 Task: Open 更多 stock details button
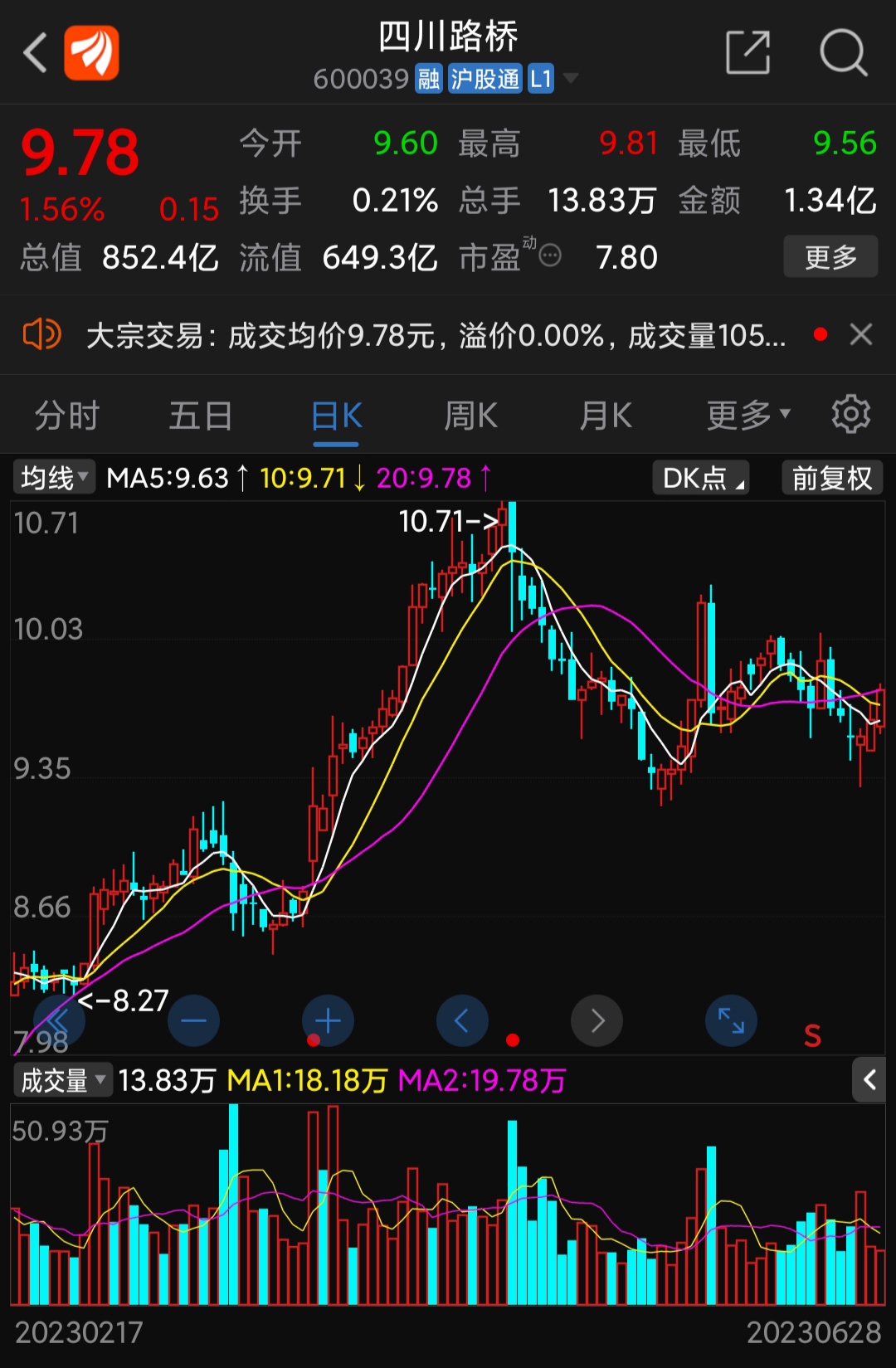point(830,257)
